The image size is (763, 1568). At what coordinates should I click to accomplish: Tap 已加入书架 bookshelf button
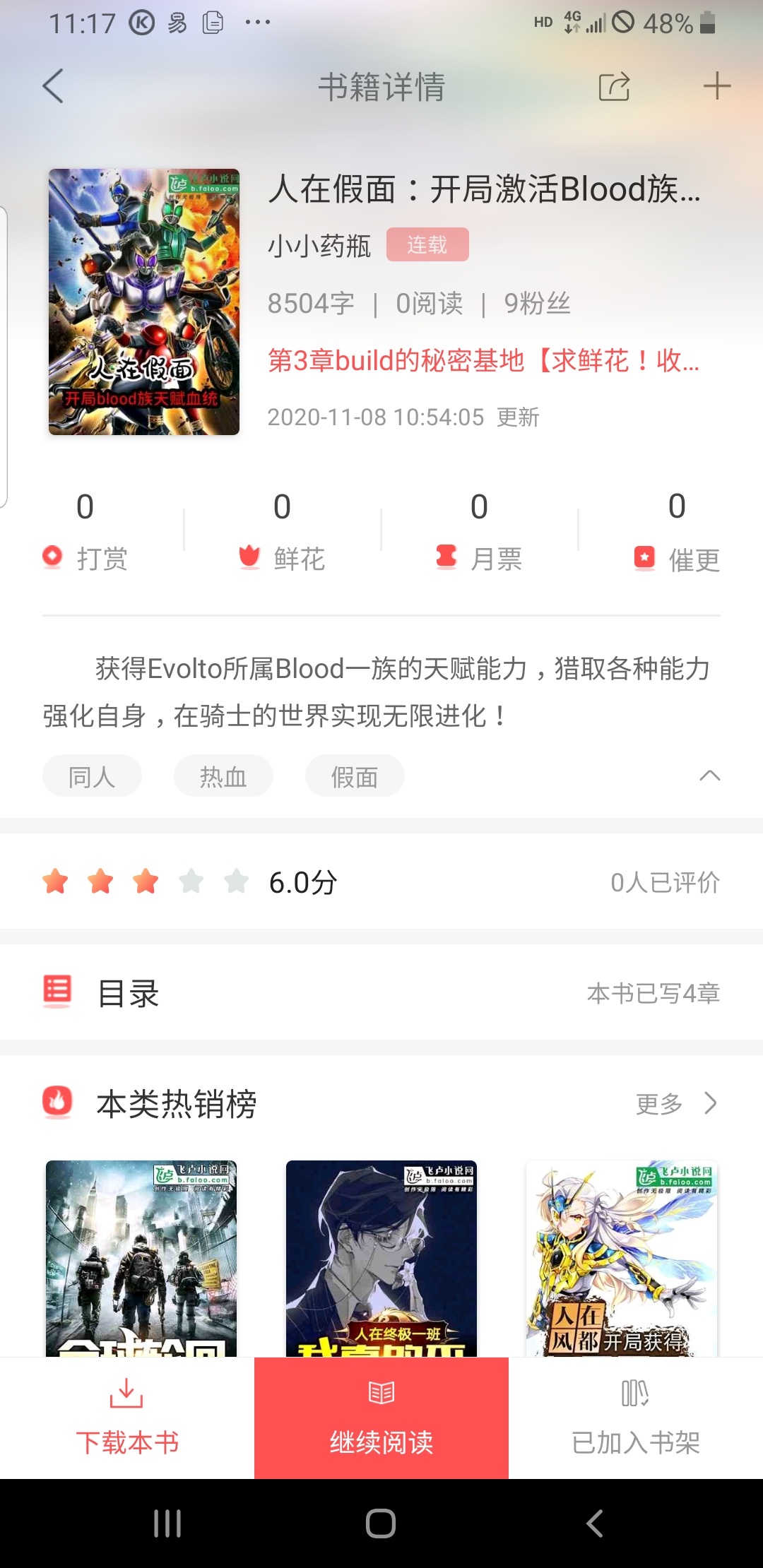[x=635, y=1418]
